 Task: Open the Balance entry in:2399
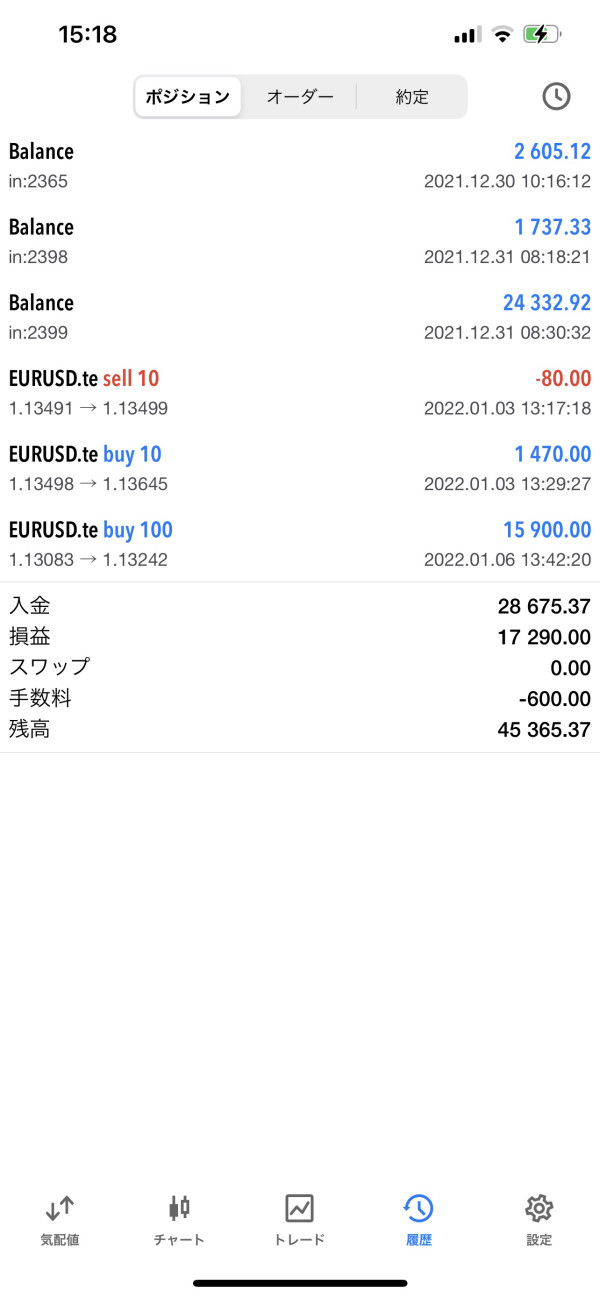click(x=300, y=317)
